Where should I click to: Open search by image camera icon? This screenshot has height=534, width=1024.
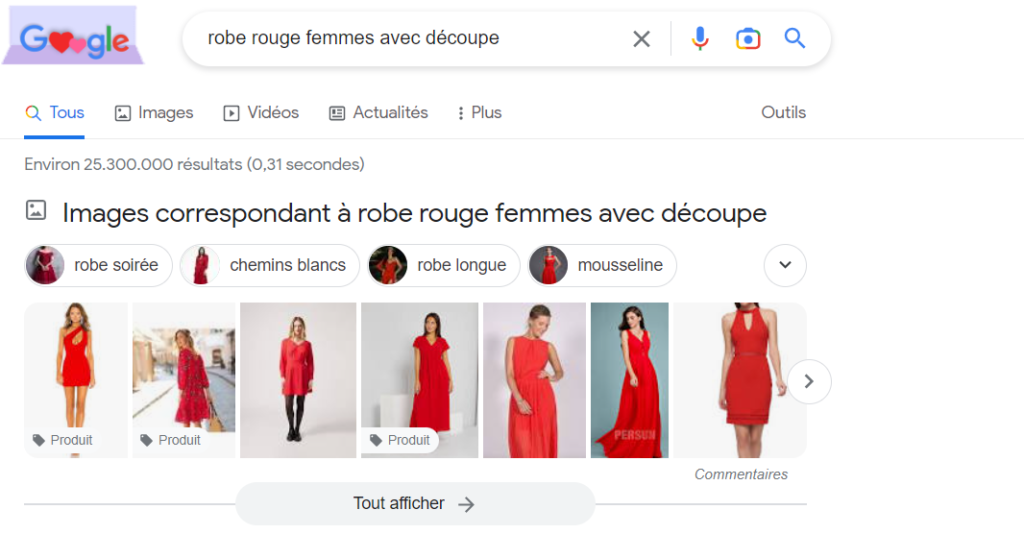[x=748, y=39]
